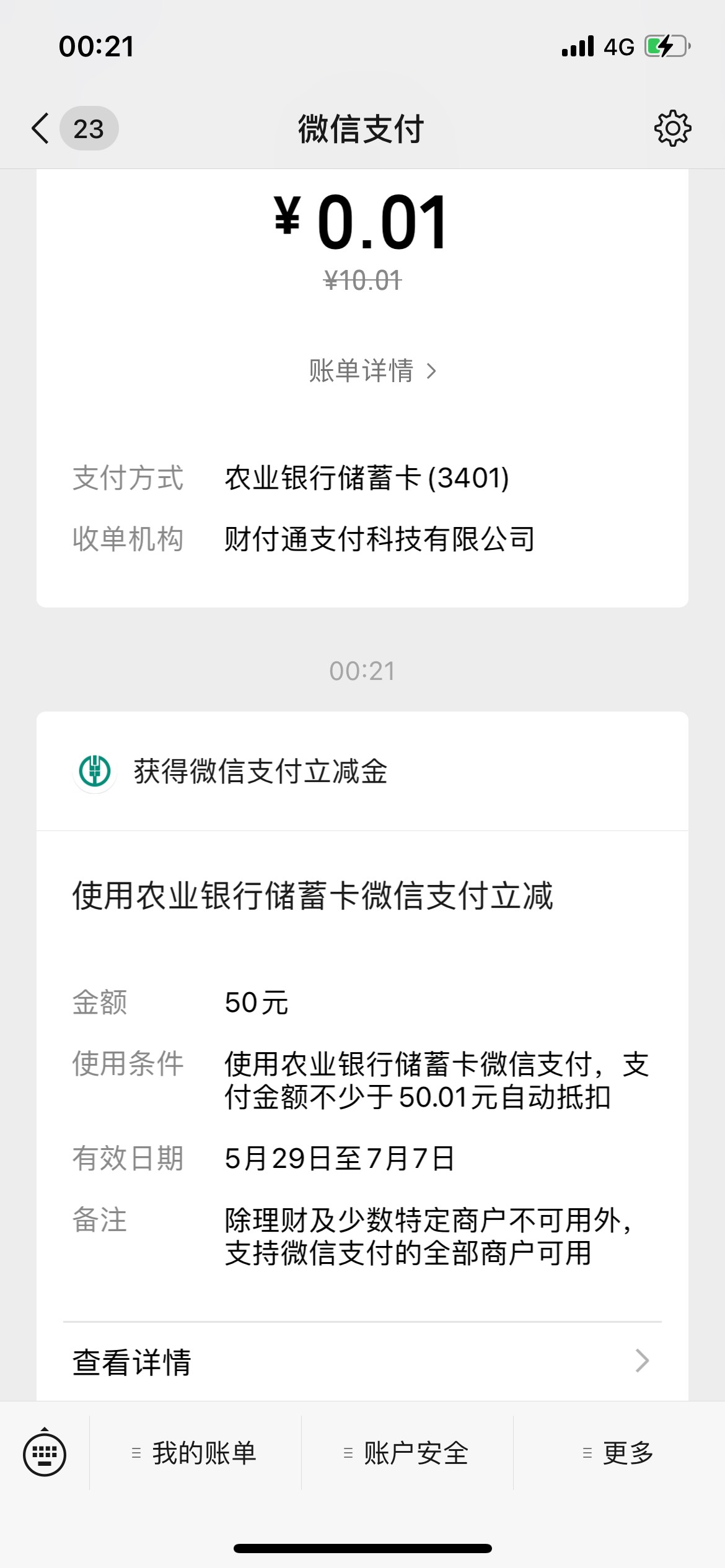The width and height of the screenshot is (725, 1568).
Task: Go back using the arrow with badge 23
Action: point(74,129)
